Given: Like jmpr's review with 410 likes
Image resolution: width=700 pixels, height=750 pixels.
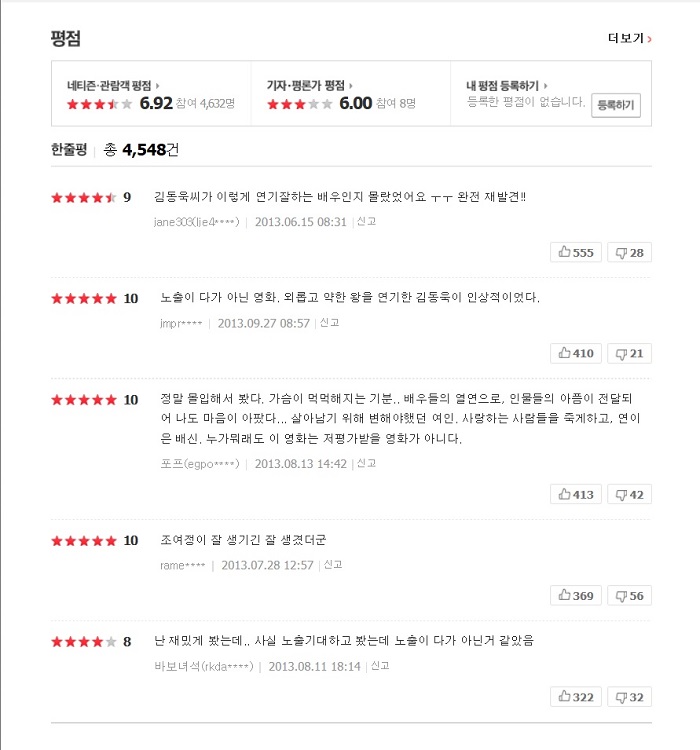Looking at the screenshot, I should [576, 353].
